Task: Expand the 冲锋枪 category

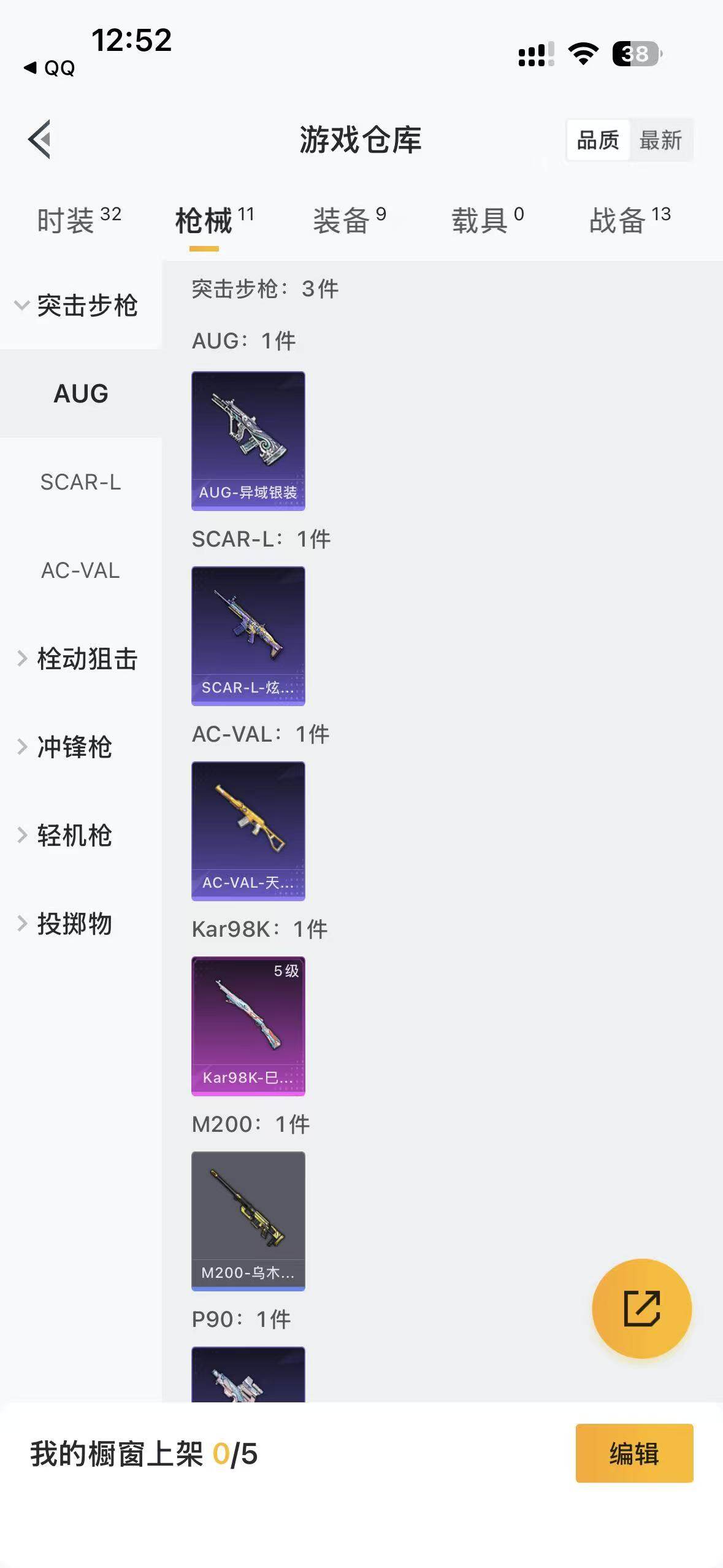Action: pos(74,747)
